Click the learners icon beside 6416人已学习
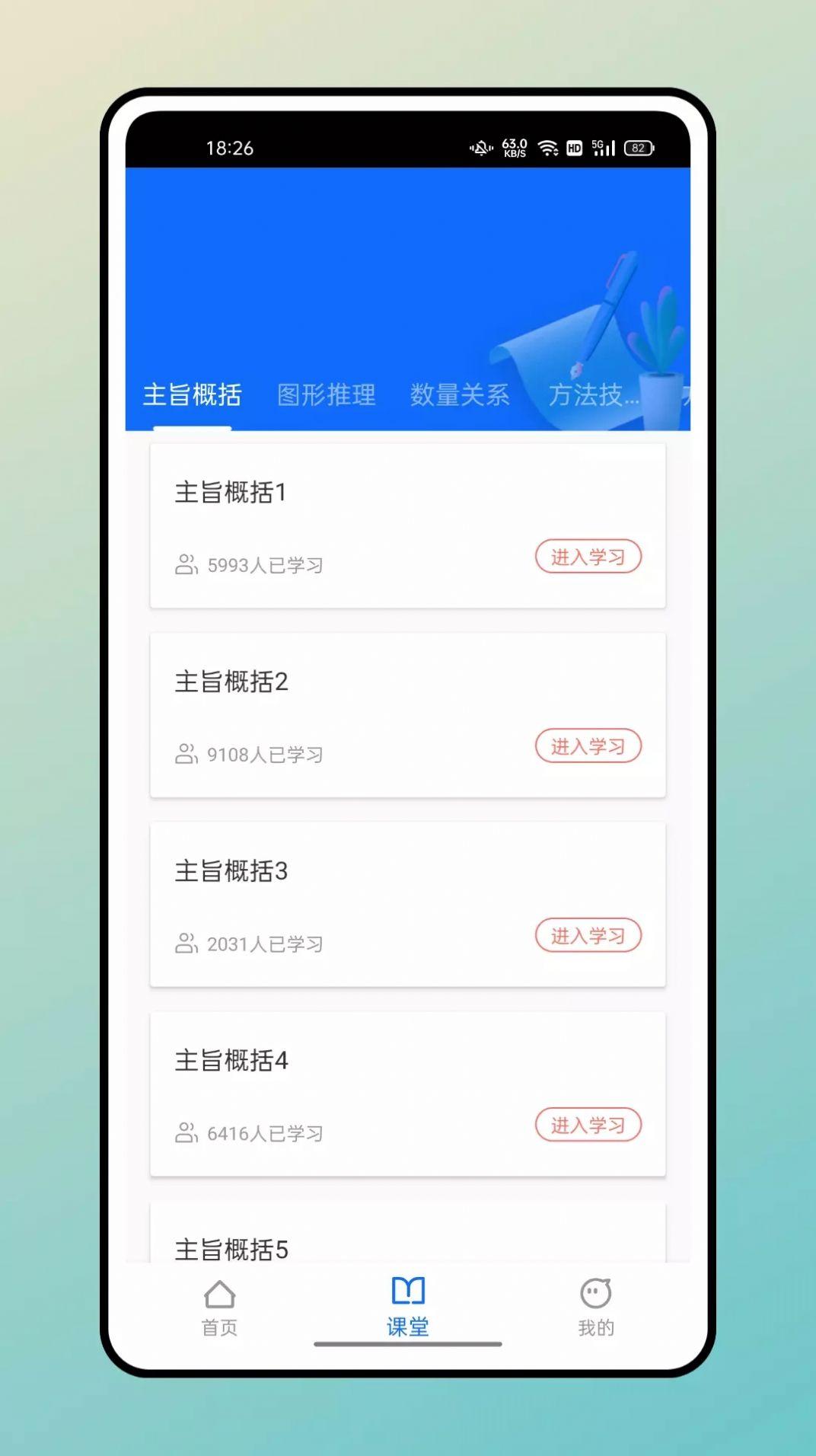This screenshot has height=1456, width=816. click(185, 1133)
